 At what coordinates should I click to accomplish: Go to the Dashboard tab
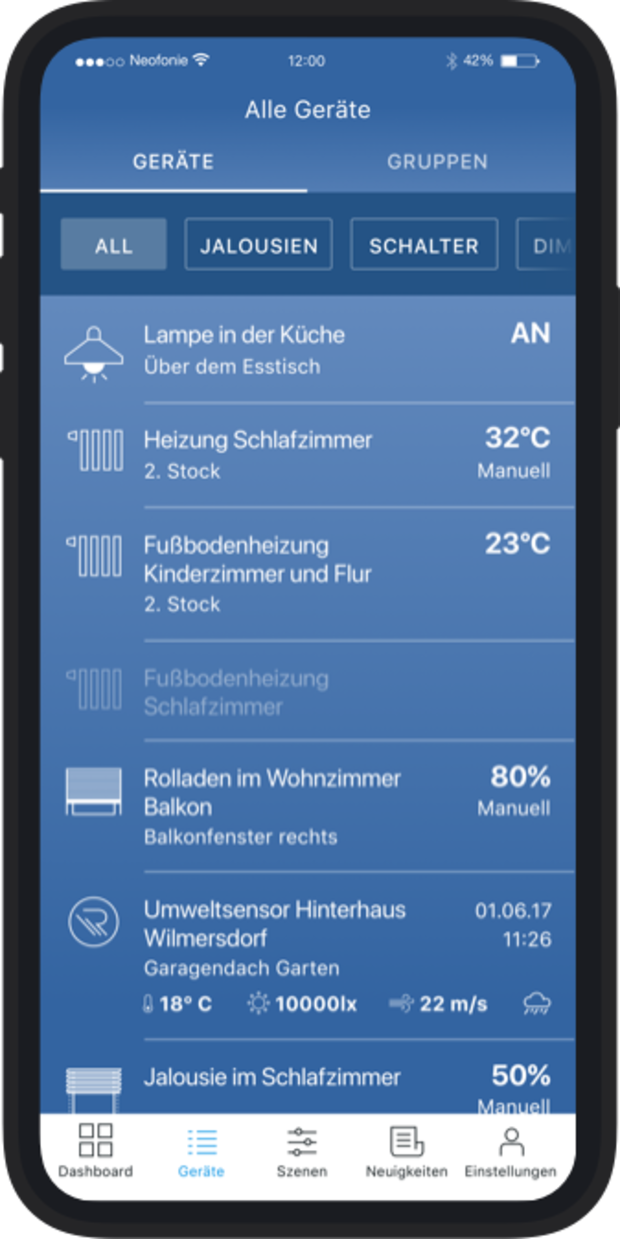[x=95, y=1151]
